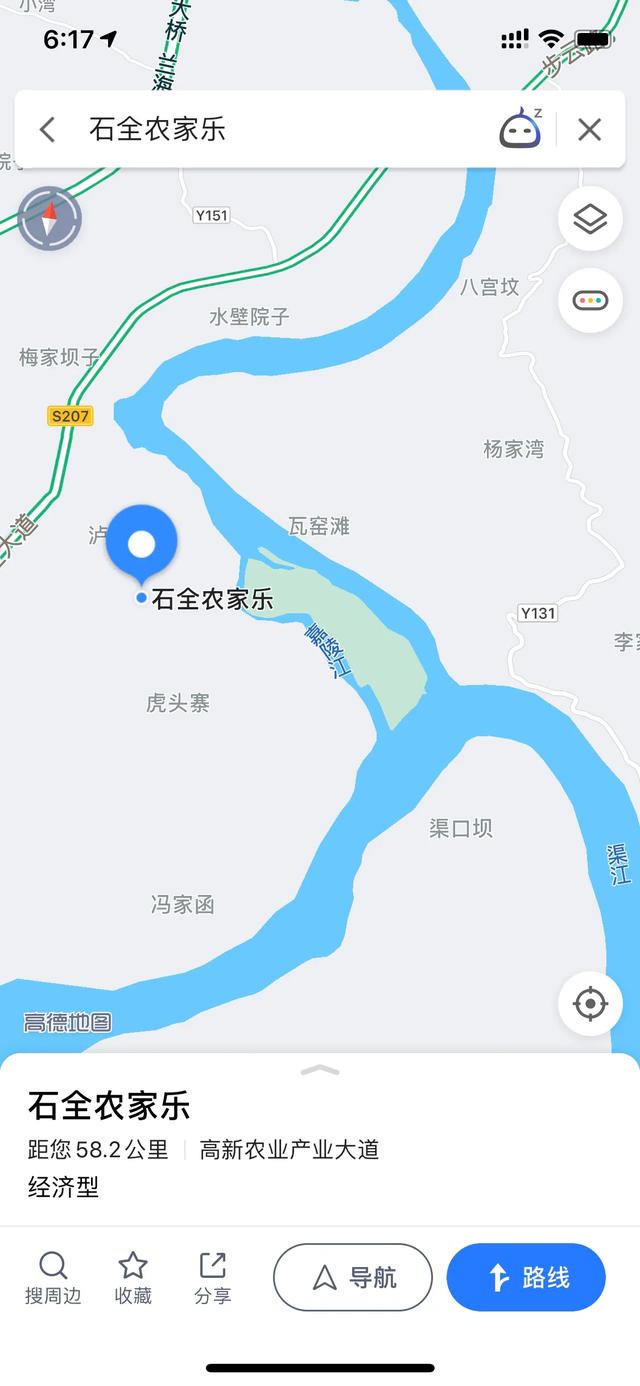The height and width of the screenshot is (1386, 640).
Task: Recenter map on my current location
Action: click(x=590, y=1003)
